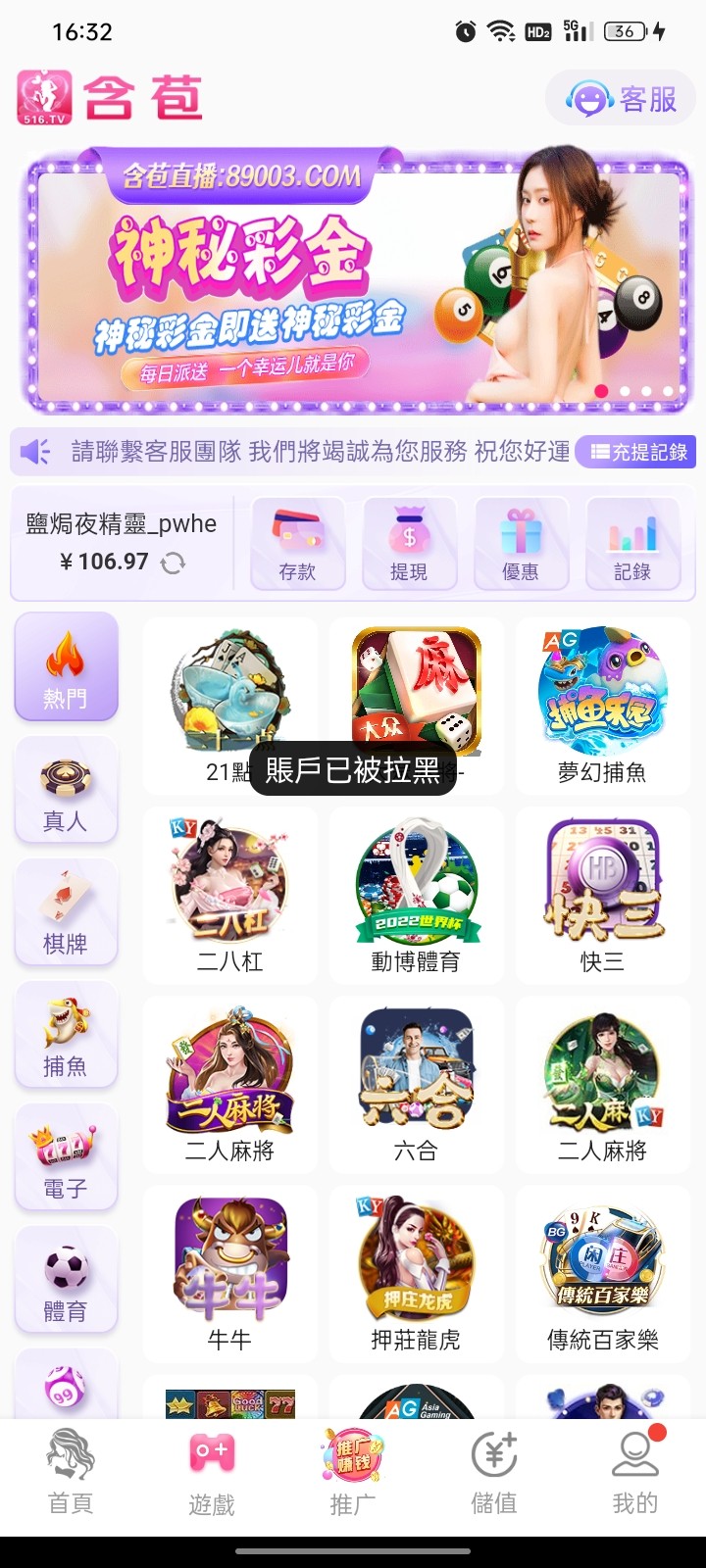Open the 我的 profile tab
Image resolution: width=706 pixels, height=1568 pixels.
pyautogui.click(x=635, y=1472)
